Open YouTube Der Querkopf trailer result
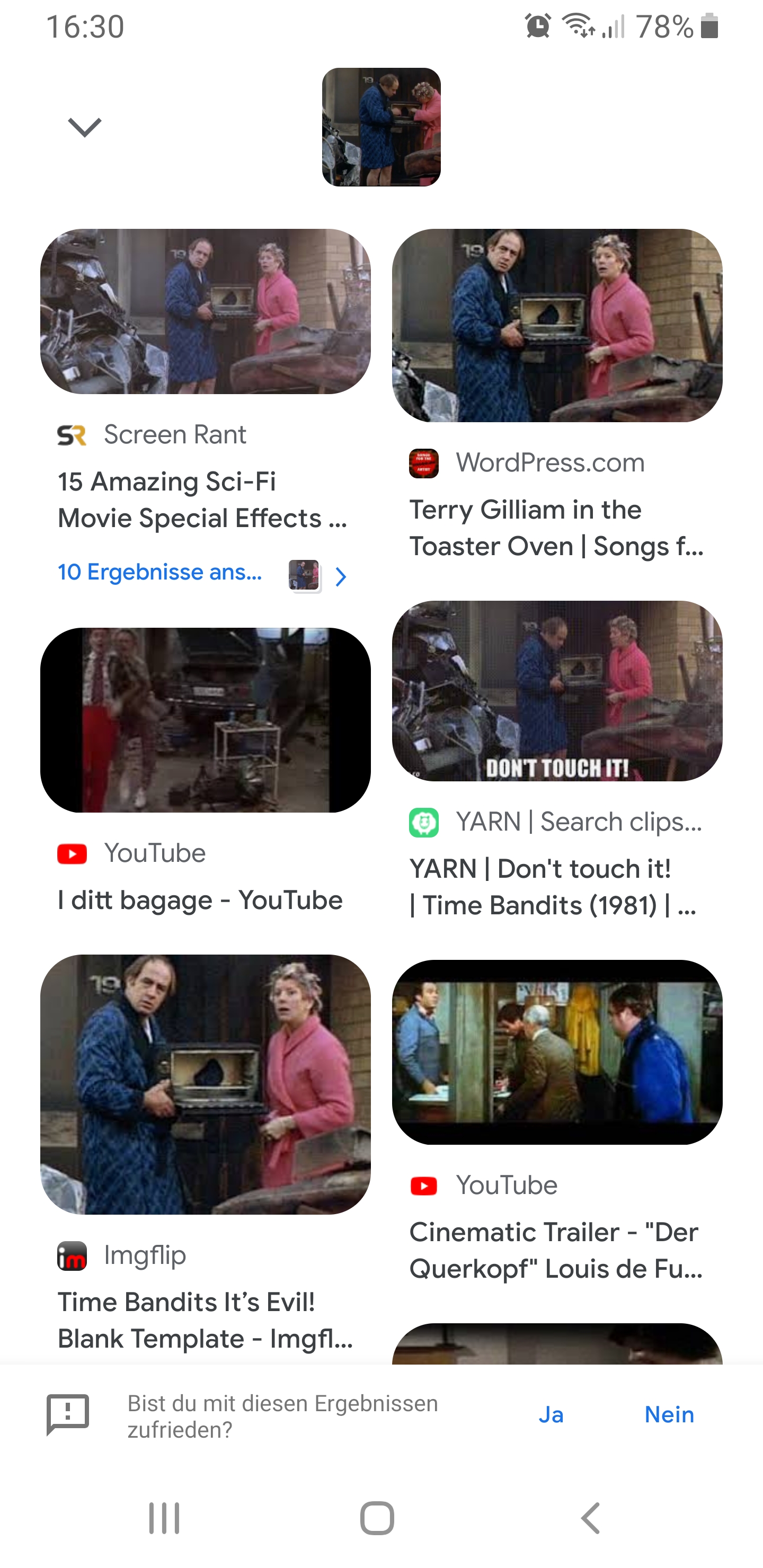The height and width of the screenshot is (1568, 763). 556,1052
